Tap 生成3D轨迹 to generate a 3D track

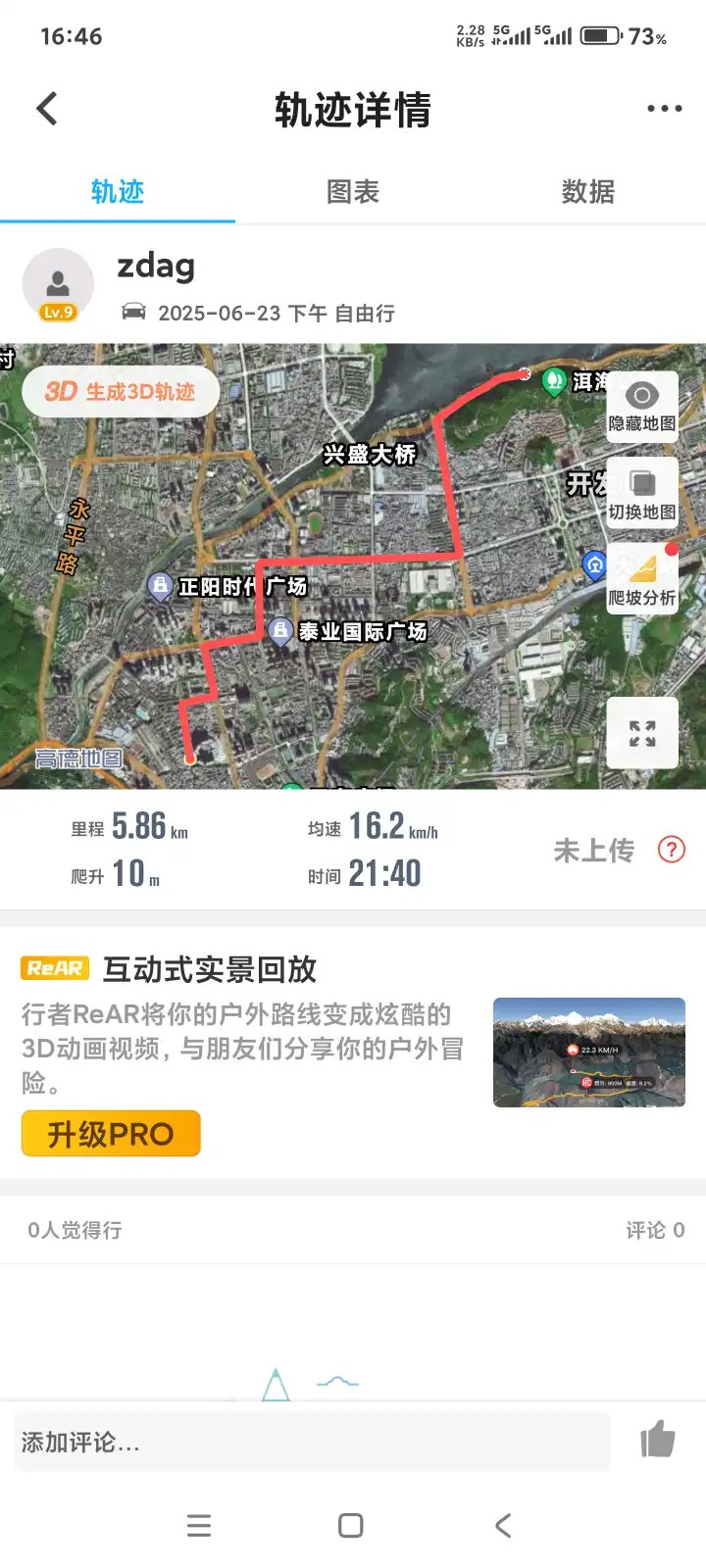coord(121,391)
